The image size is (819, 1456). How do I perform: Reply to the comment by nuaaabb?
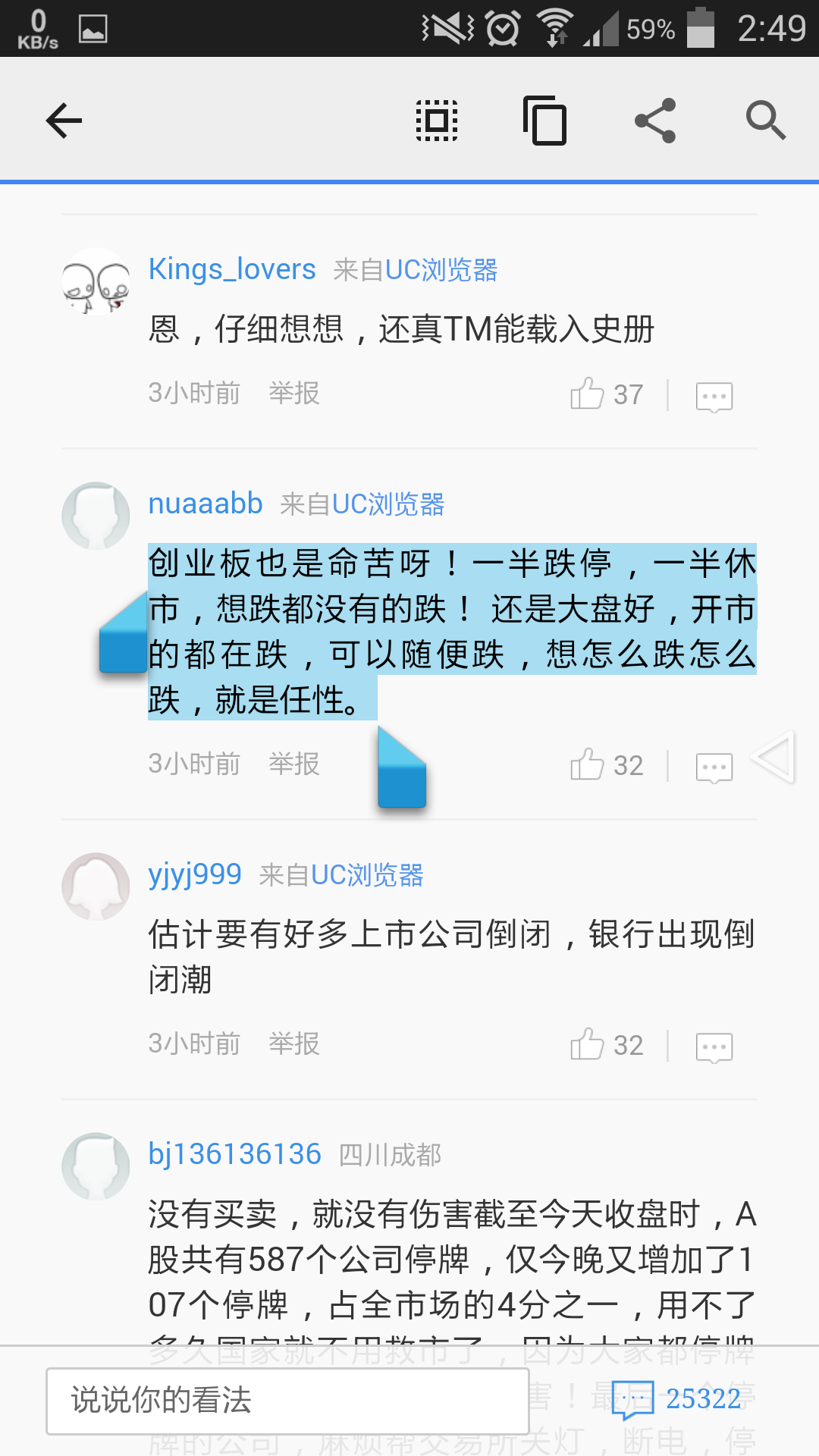[x=714, y=767]
